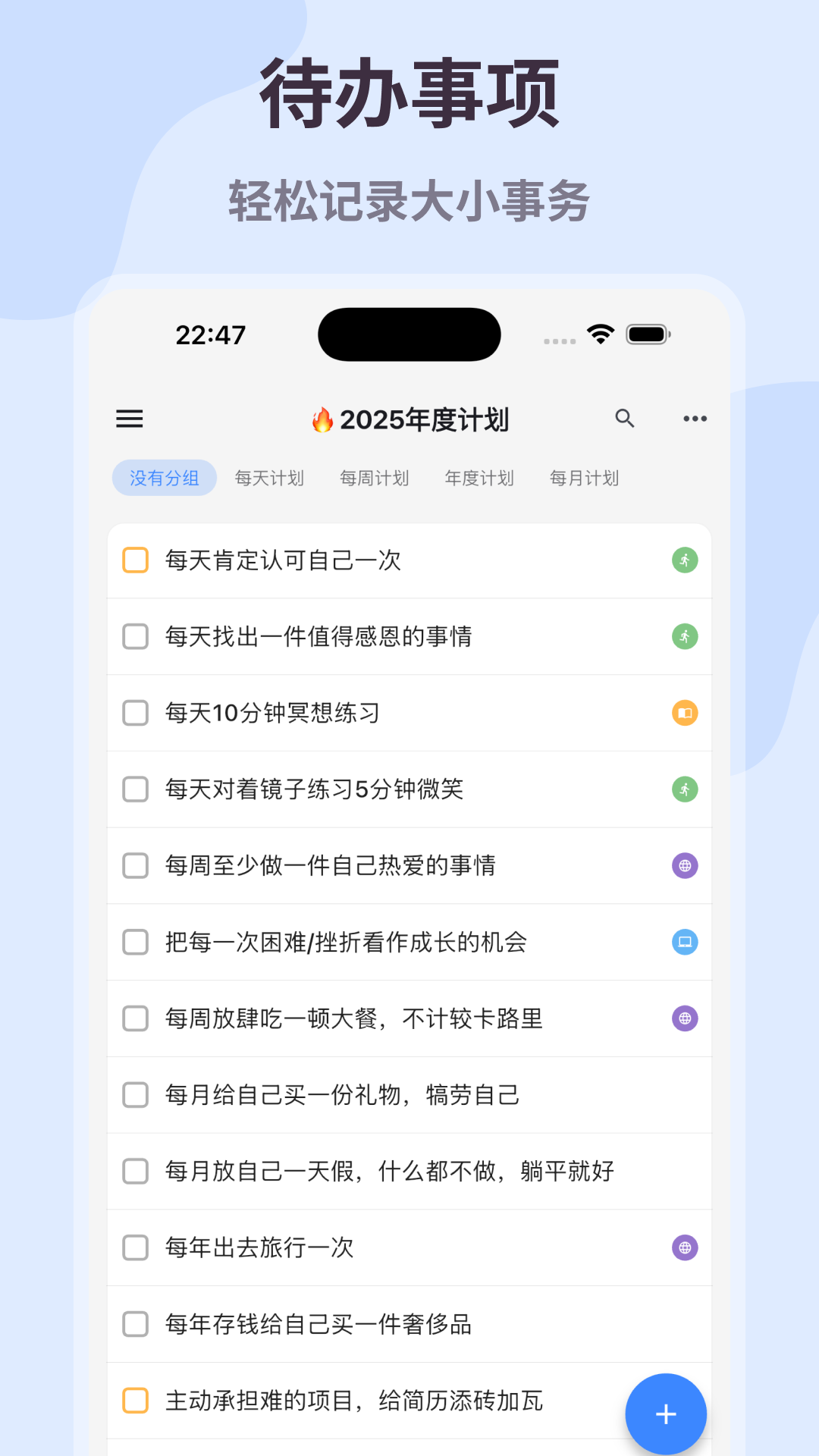Image resolution: width=819 pixels, height=1456 pixels.
Task: Check off 主动承担难的项目
Action: pos(135,1400)
